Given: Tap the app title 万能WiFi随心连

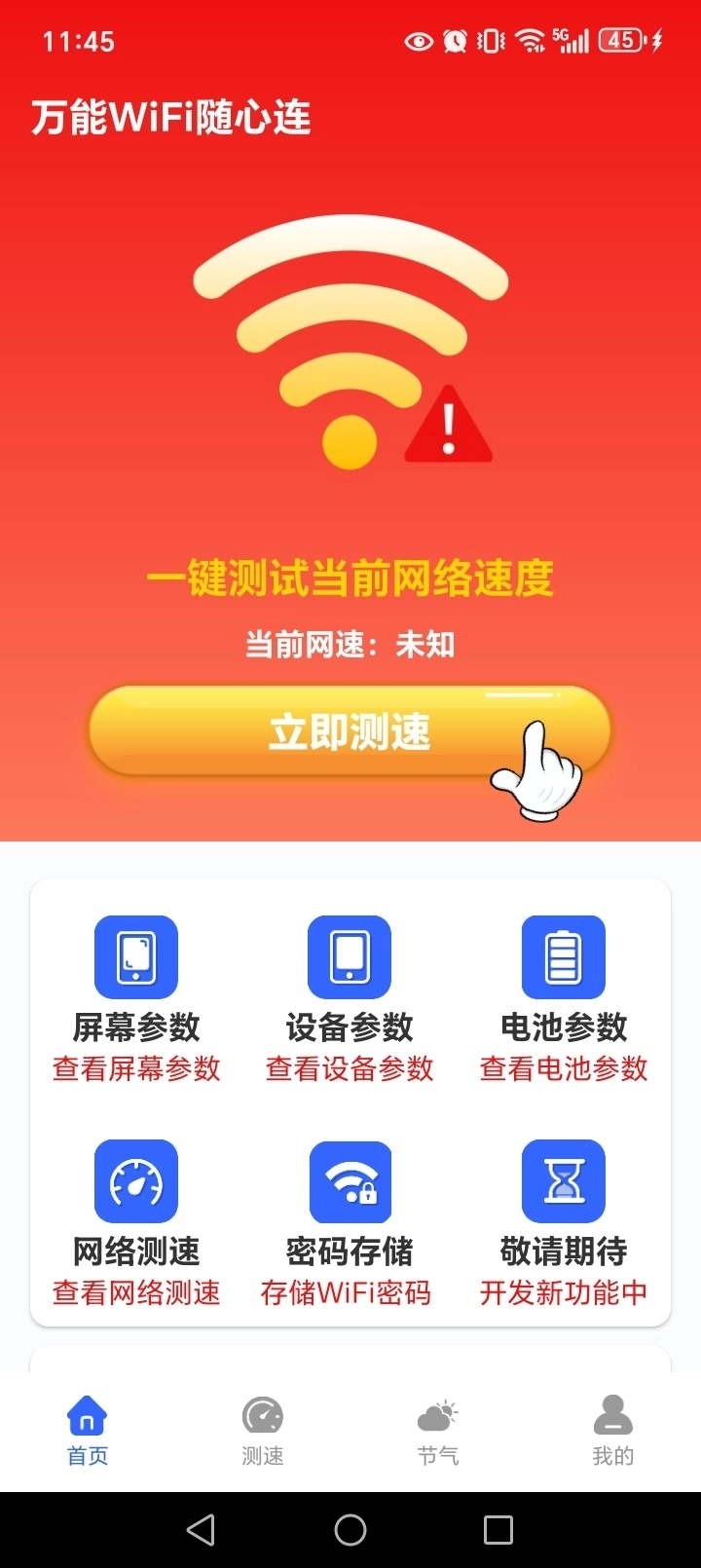Looking at the screenshot, I should coord(171,117).
